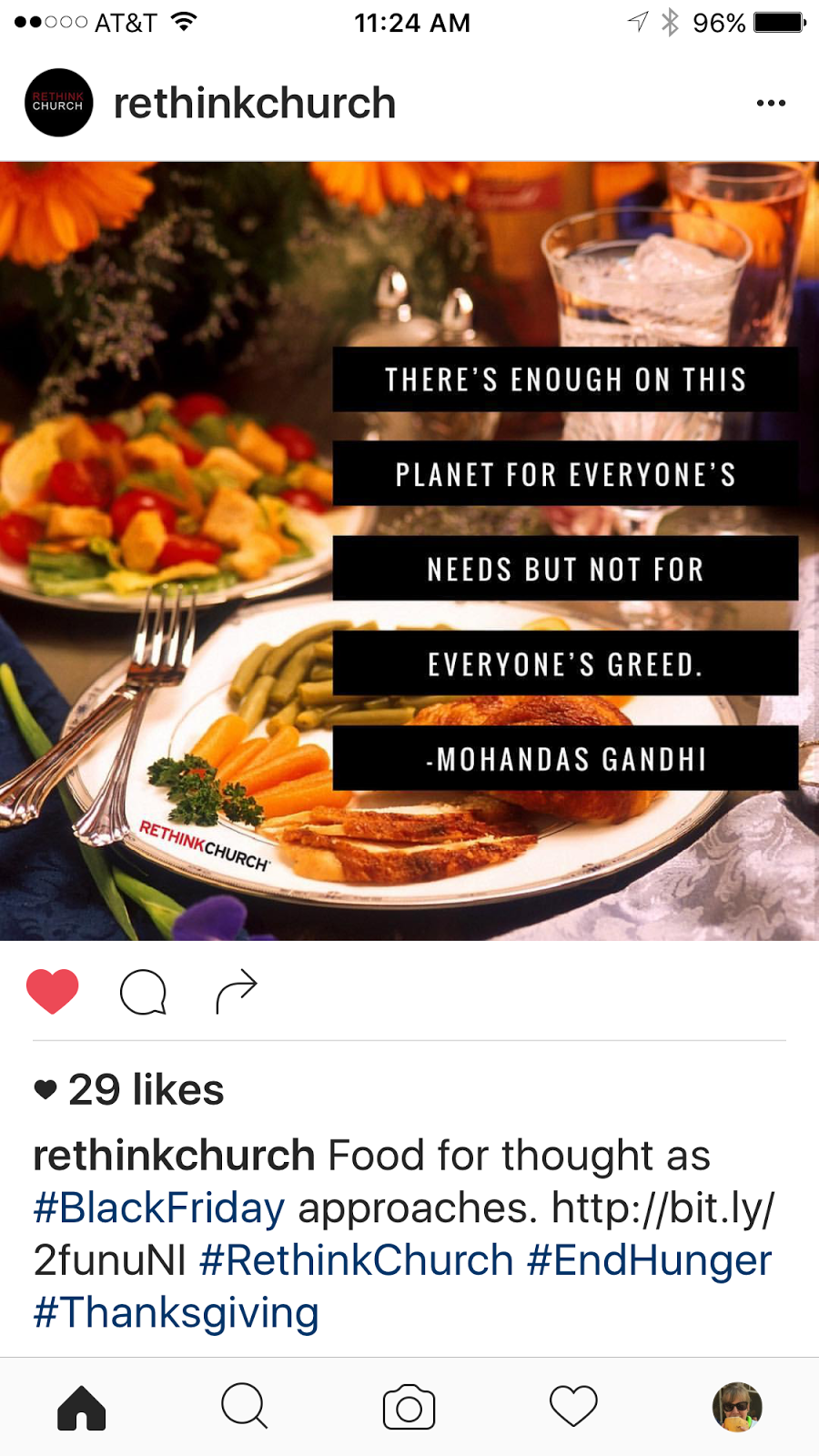Share the post using the arrow icon
This screenshot has width=819, height=1456.
237,991
